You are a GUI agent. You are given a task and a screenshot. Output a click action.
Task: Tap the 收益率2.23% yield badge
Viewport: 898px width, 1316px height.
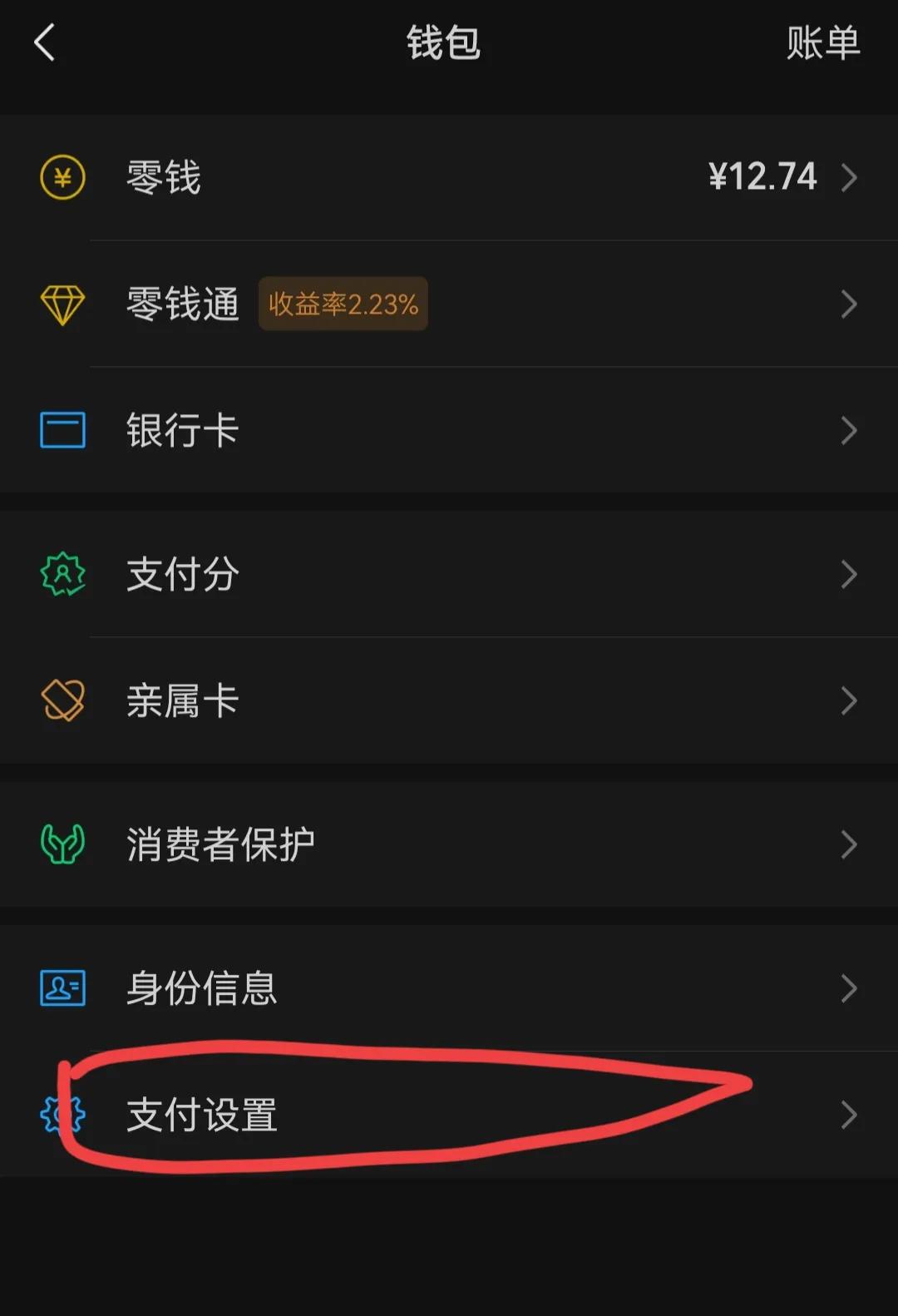click(x=343, y=304)
